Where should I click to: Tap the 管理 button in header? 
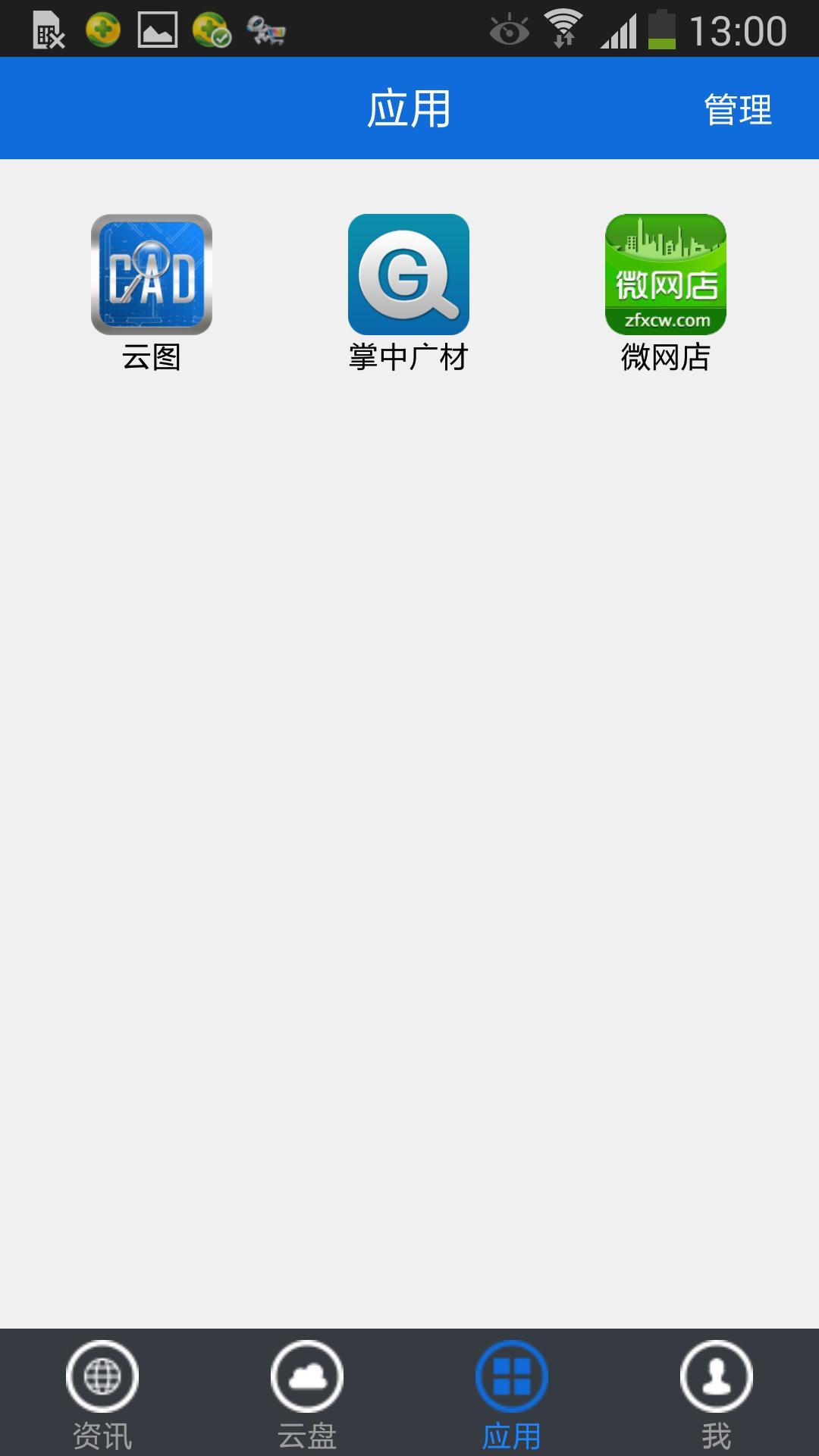coord(738,109)
